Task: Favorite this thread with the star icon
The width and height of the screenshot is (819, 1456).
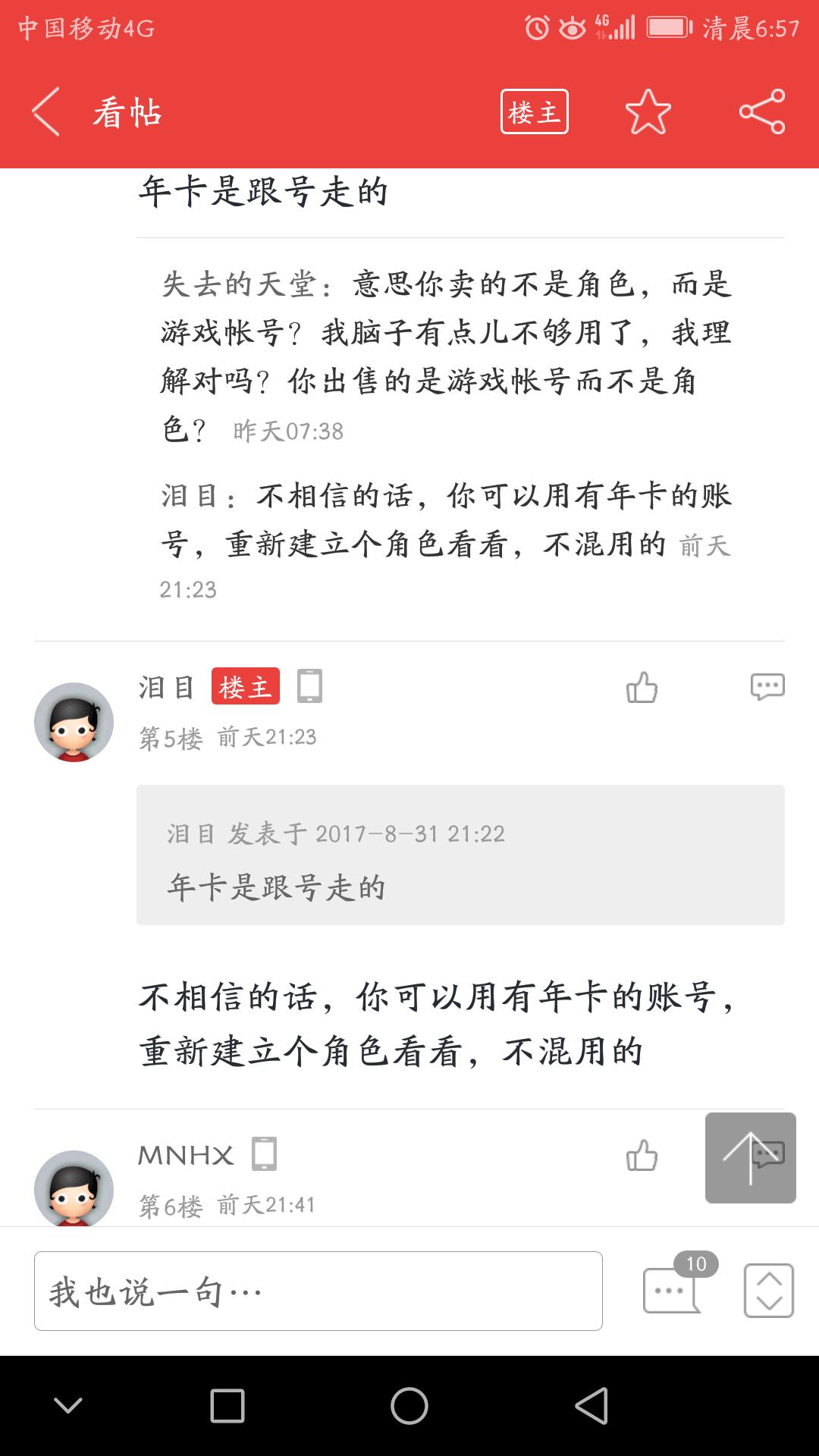Action: coord(648,112)
